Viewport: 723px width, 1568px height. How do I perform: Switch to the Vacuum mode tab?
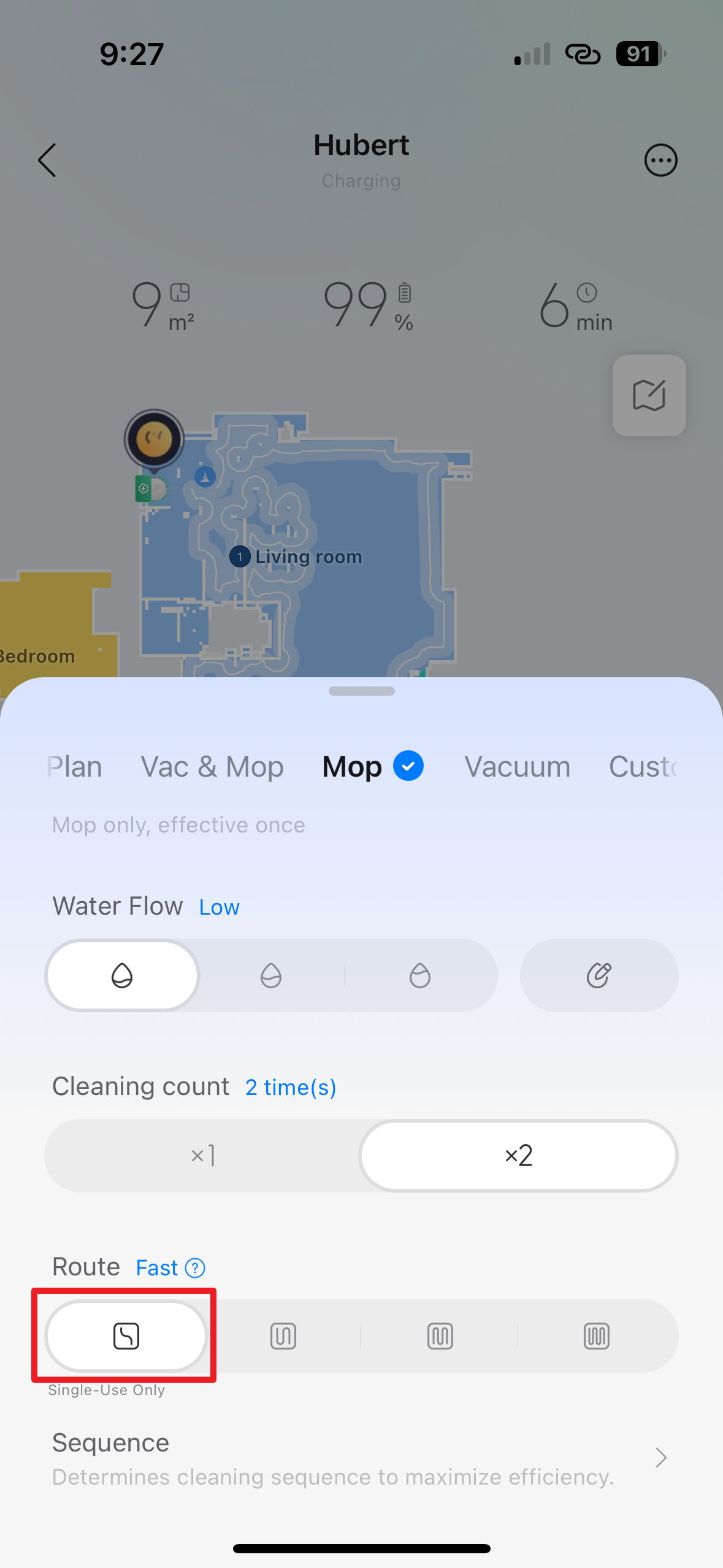click(x=517, y=767)
